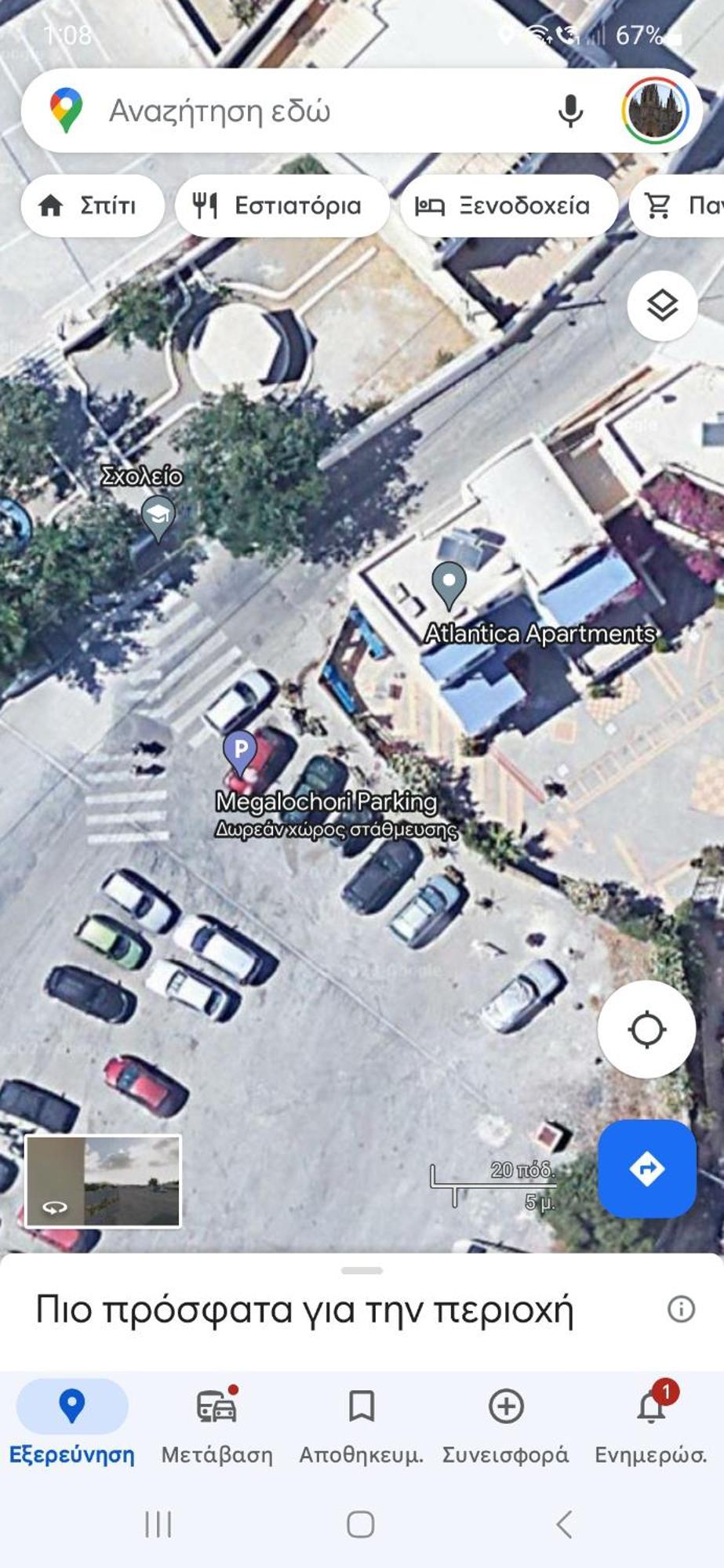Viewport: 724px width, 1568px height.
Task: Show Ξενοδοχεία nearby
Action: tap(507, 205)
